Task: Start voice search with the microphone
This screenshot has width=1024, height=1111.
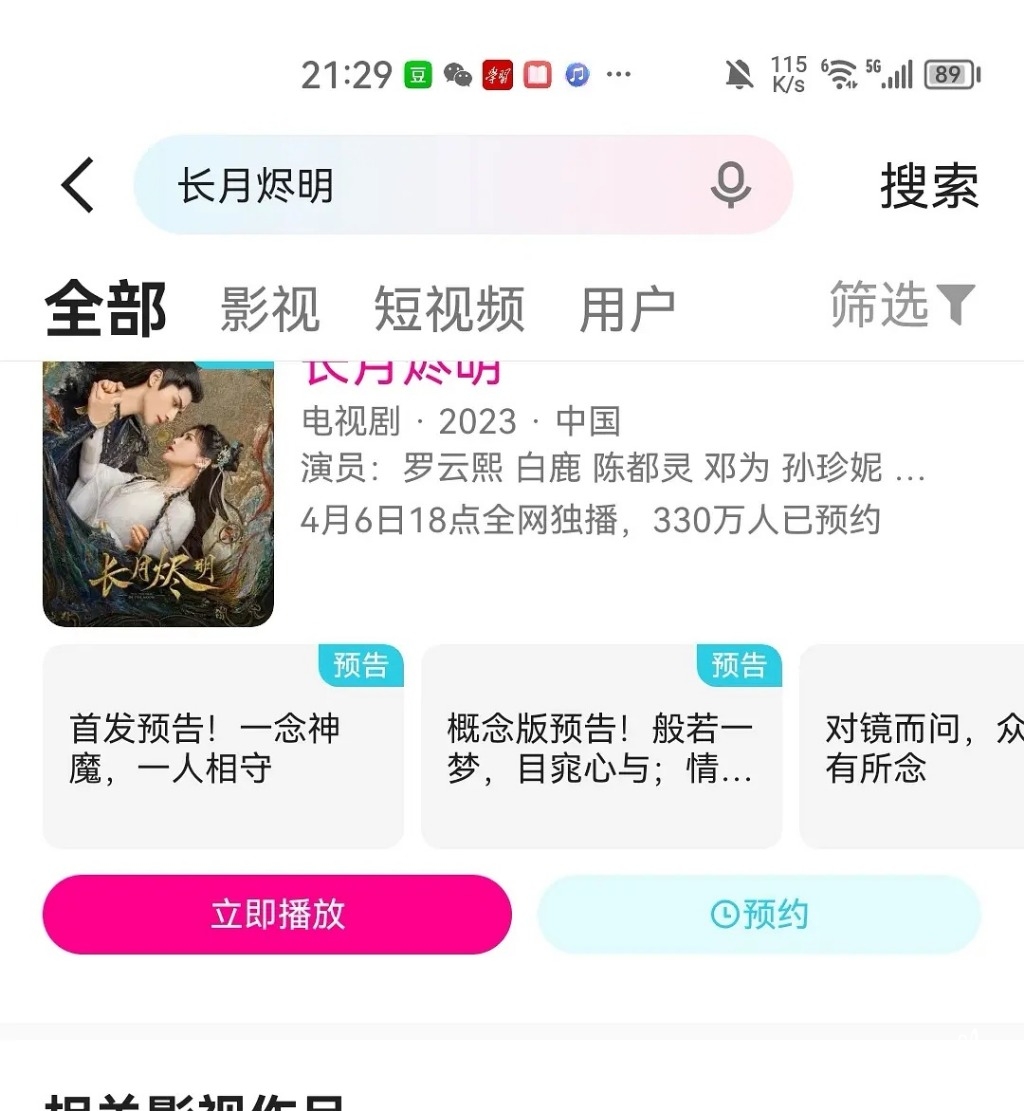Action: [730, 185]
